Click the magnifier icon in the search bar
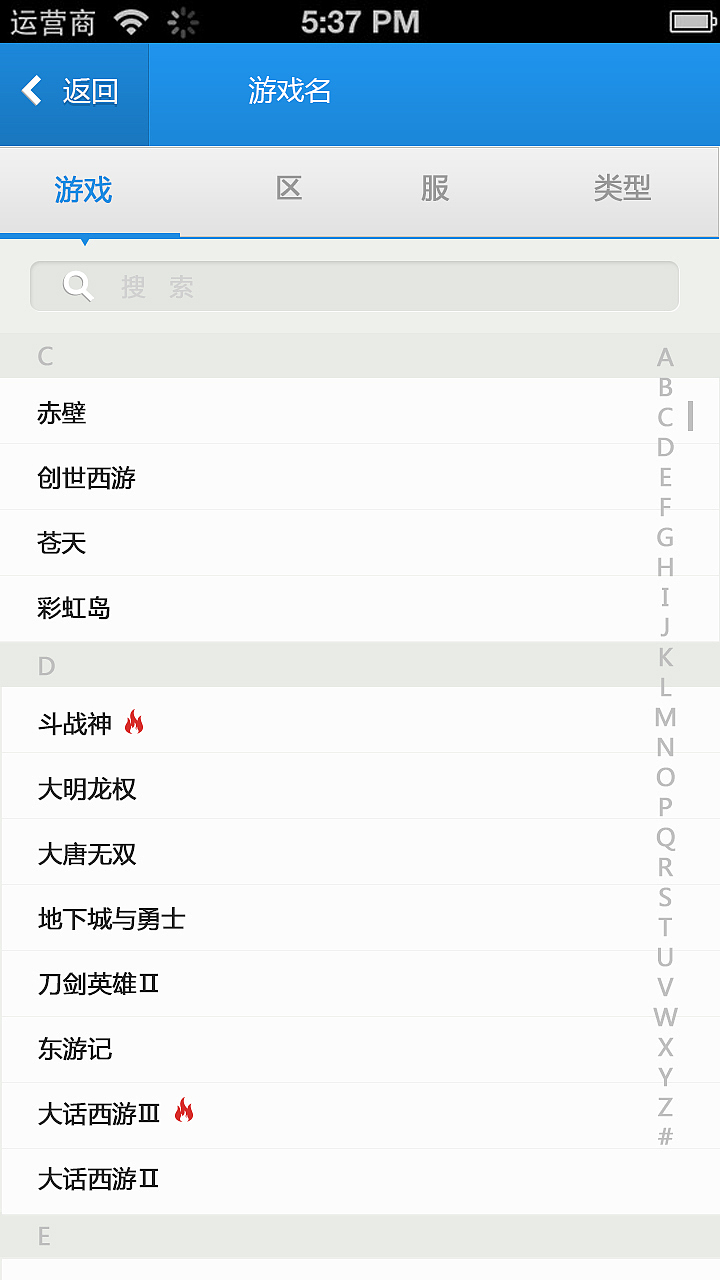The image size is (720, 1280). tap(78, 287)
